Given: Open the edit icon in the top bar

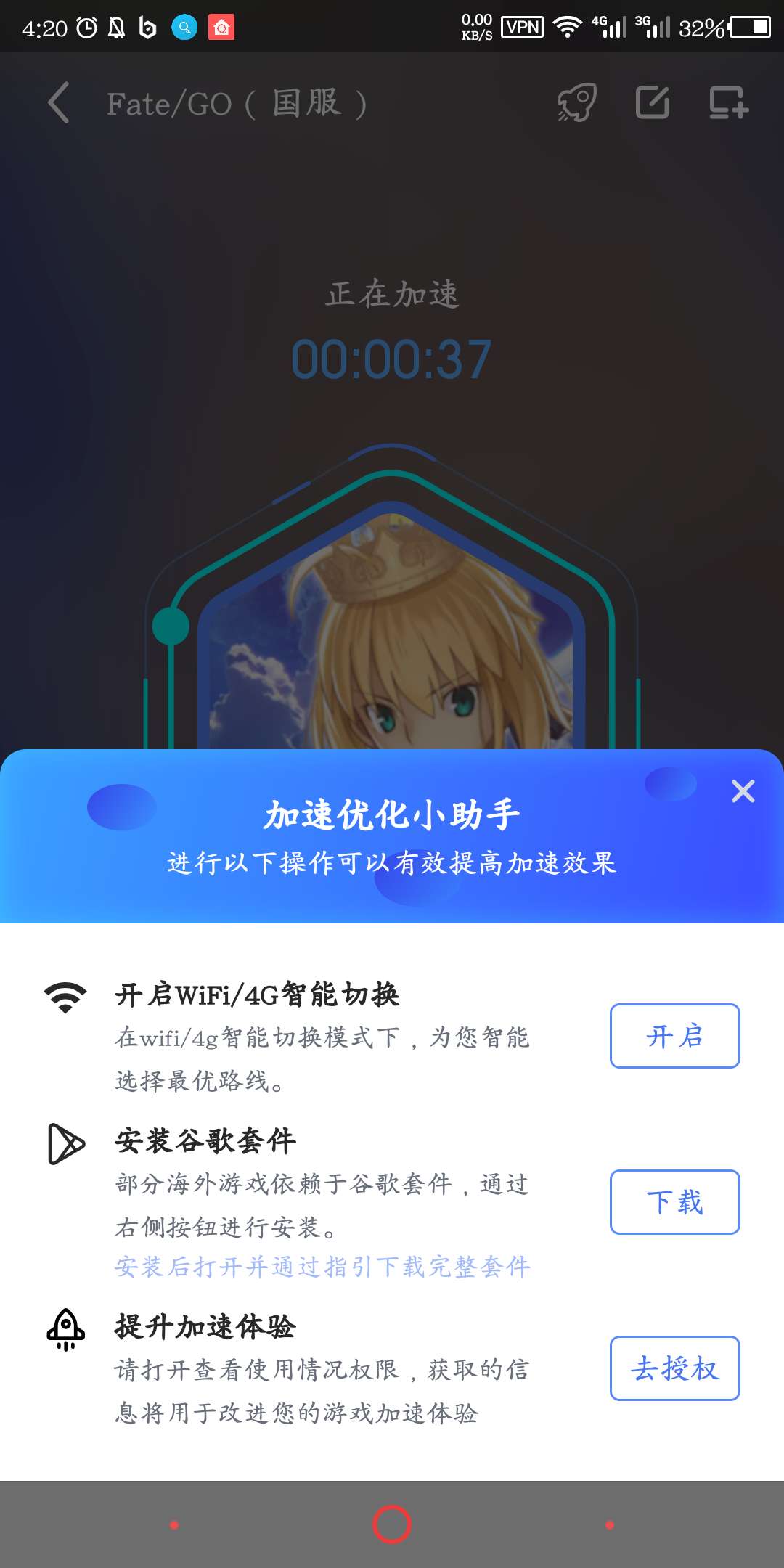Looking at the screenshot, I should 653,102.
